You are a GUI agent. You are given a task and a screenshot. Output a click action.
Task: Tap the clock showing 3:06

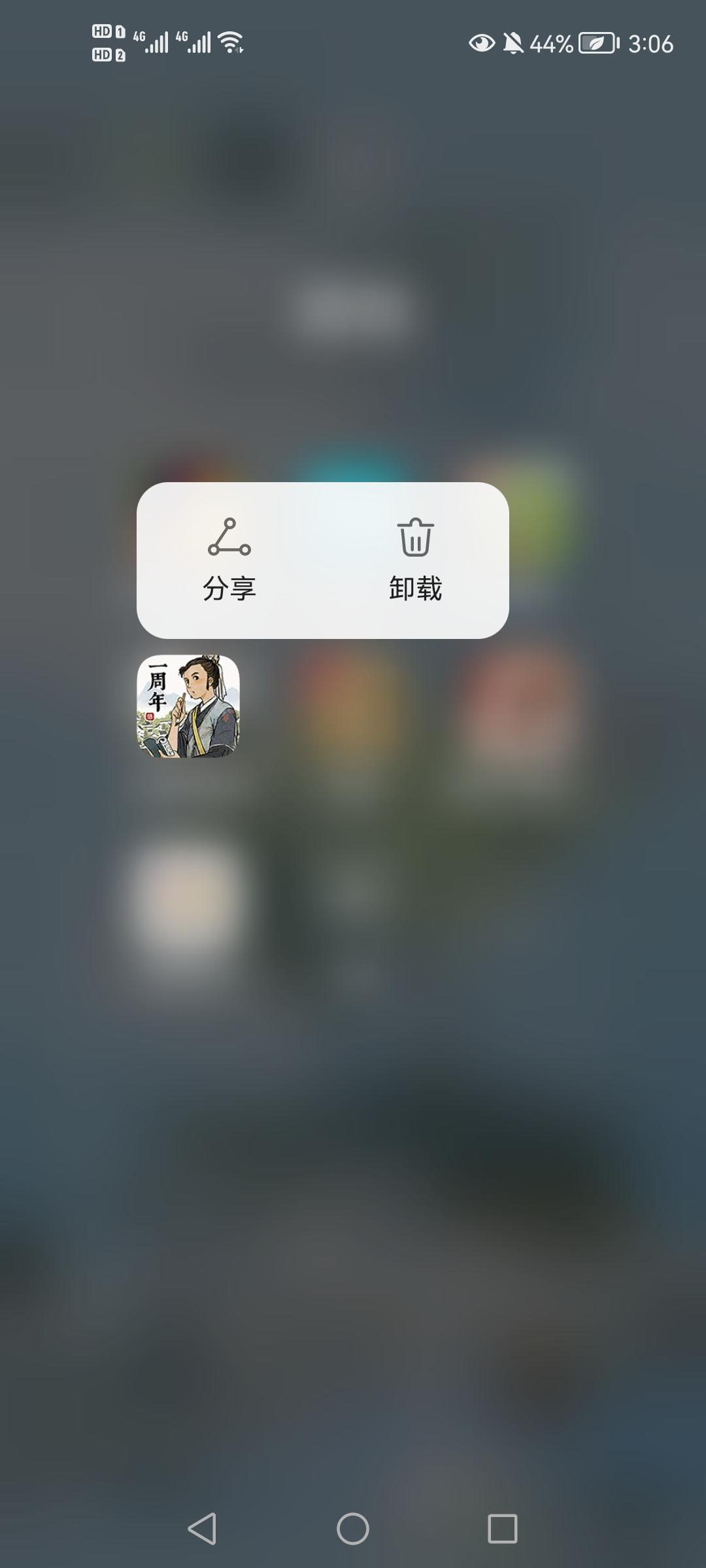pyautogui.click(x=650, y=42)
